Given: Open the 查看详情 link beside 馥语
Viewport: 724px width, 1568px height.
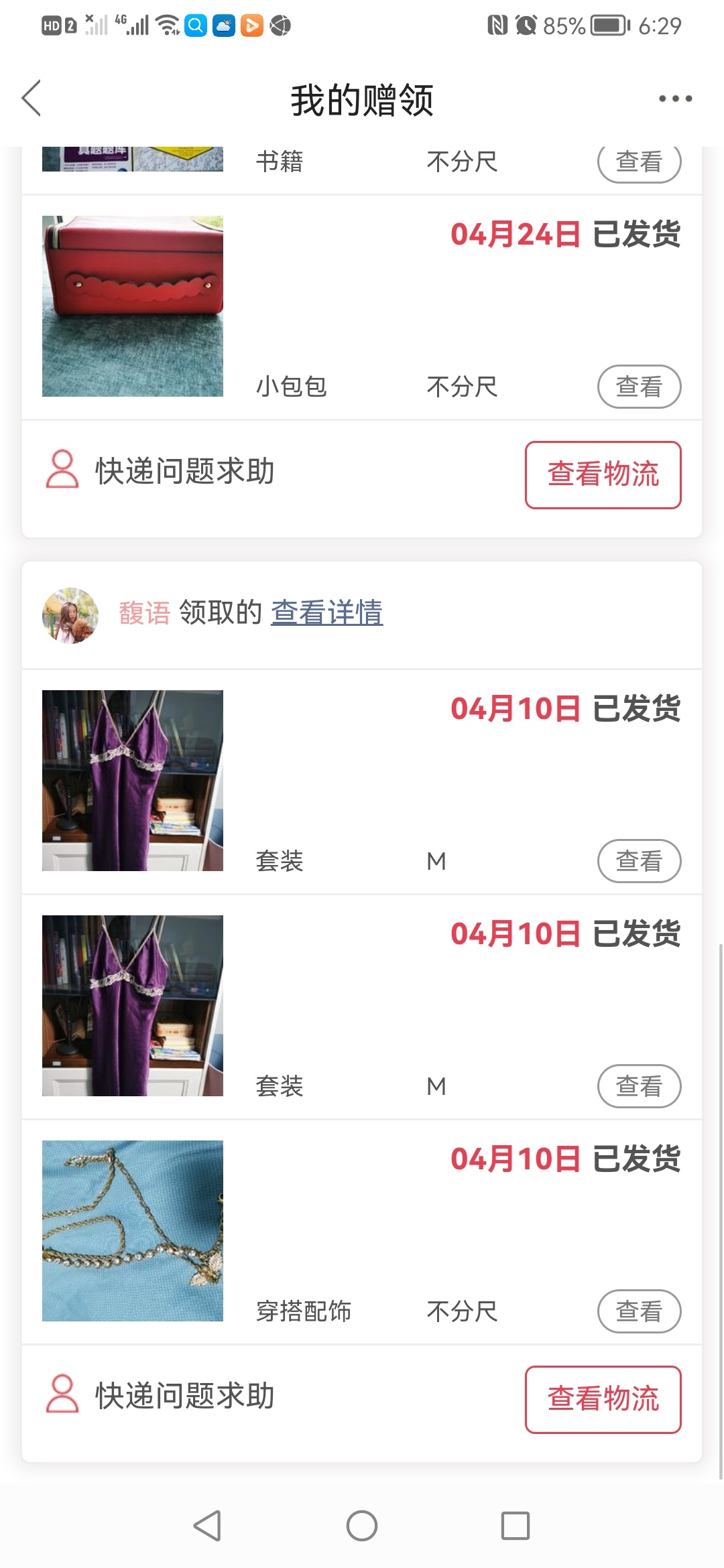Looking at the screenshot, I should coord(326,612).
